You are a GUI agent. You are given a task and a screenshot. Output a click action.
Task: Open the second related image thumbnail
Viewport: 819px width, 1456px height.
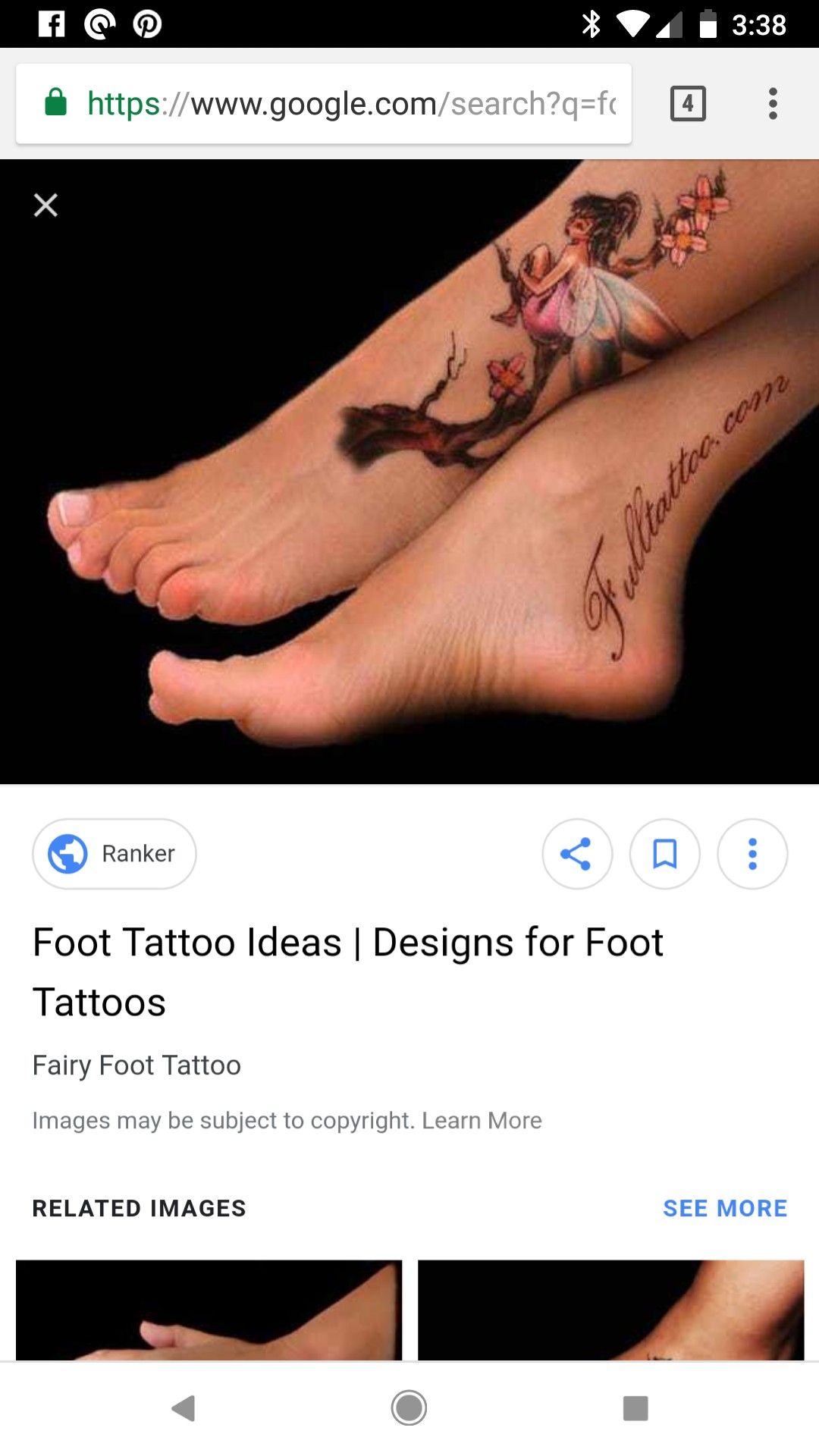pyautogui.click(x=611, y=1310)
